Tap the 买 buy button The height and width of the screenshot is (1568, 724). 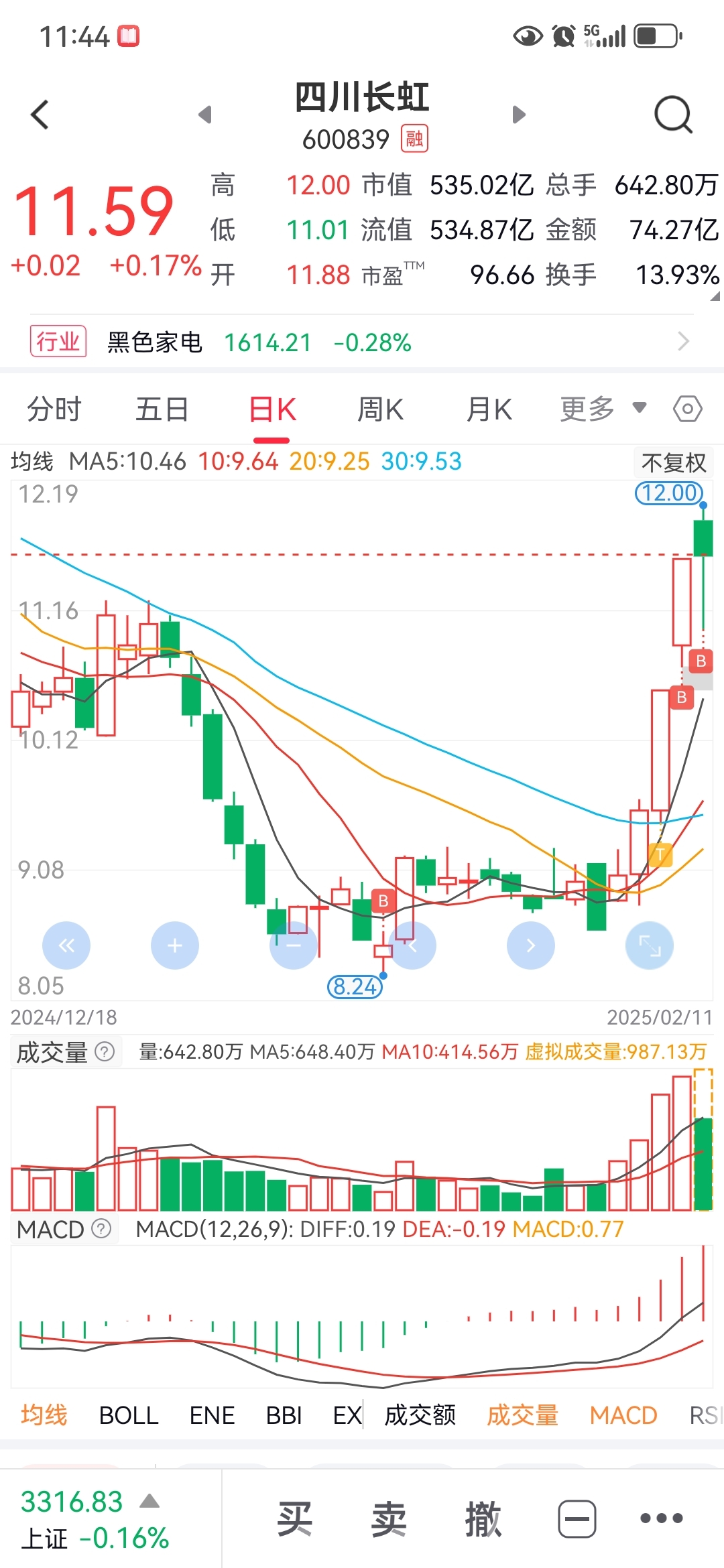(x=295, y=1518)
